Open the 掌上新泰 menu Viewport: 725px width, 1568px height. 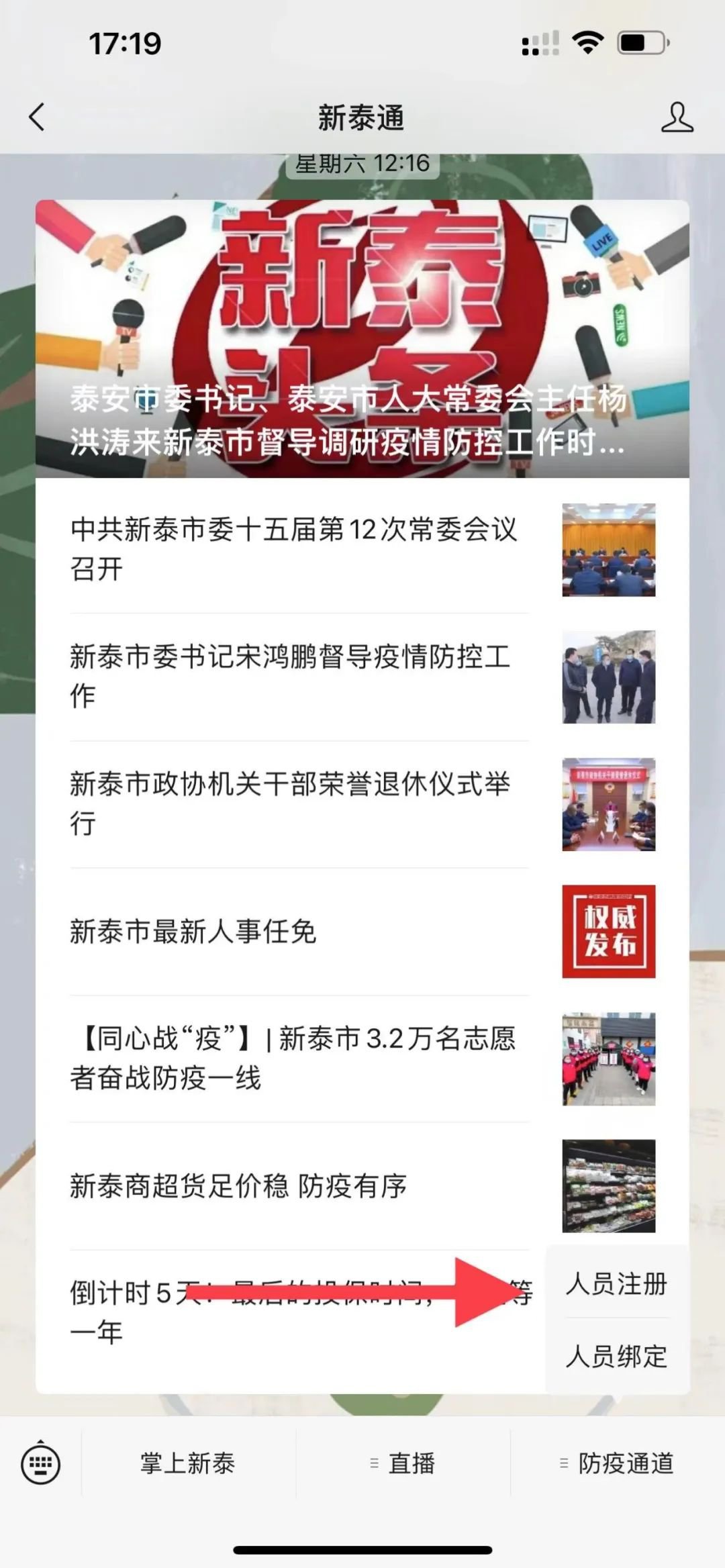(188, 1463)
